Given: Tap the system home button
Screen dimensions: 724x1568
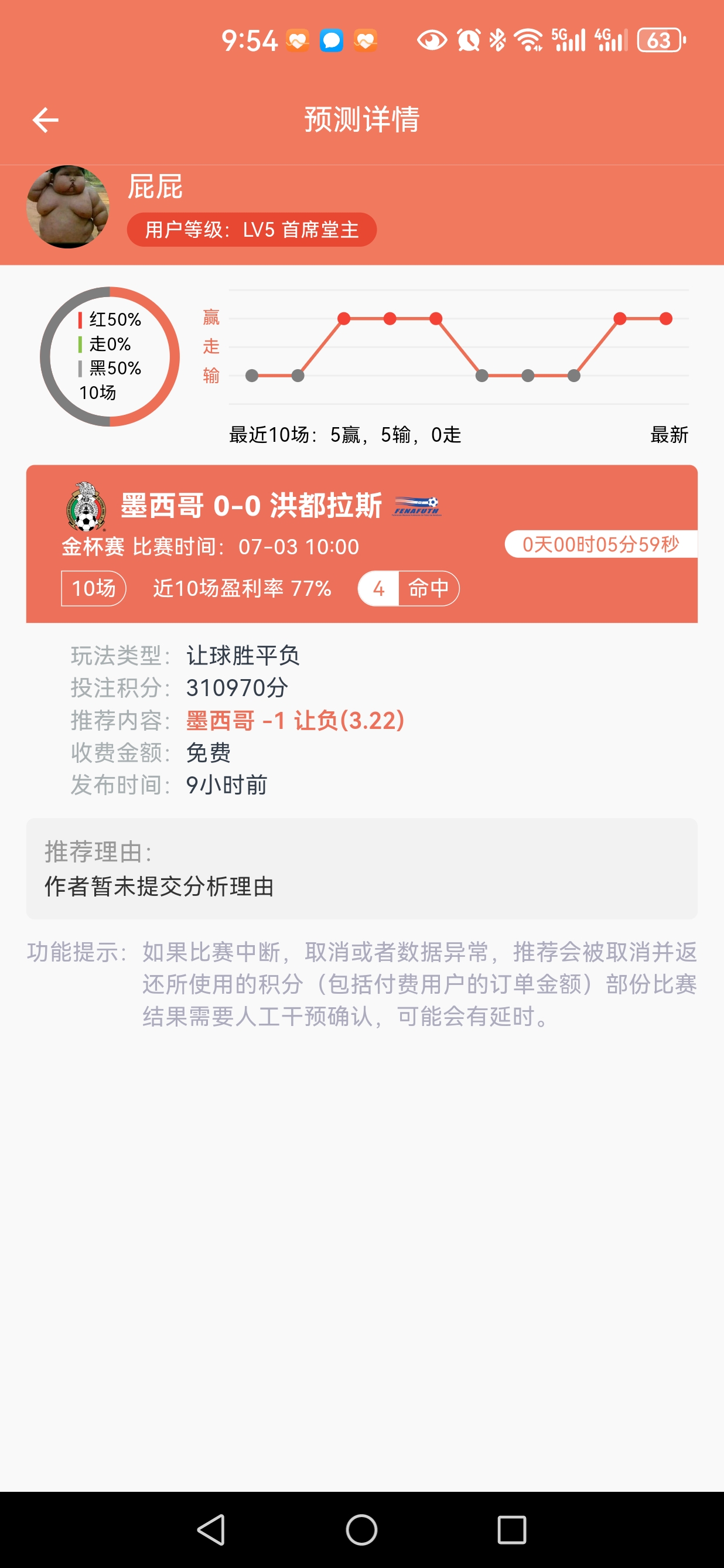Looking at the screenshot, I should point(361,1530).
